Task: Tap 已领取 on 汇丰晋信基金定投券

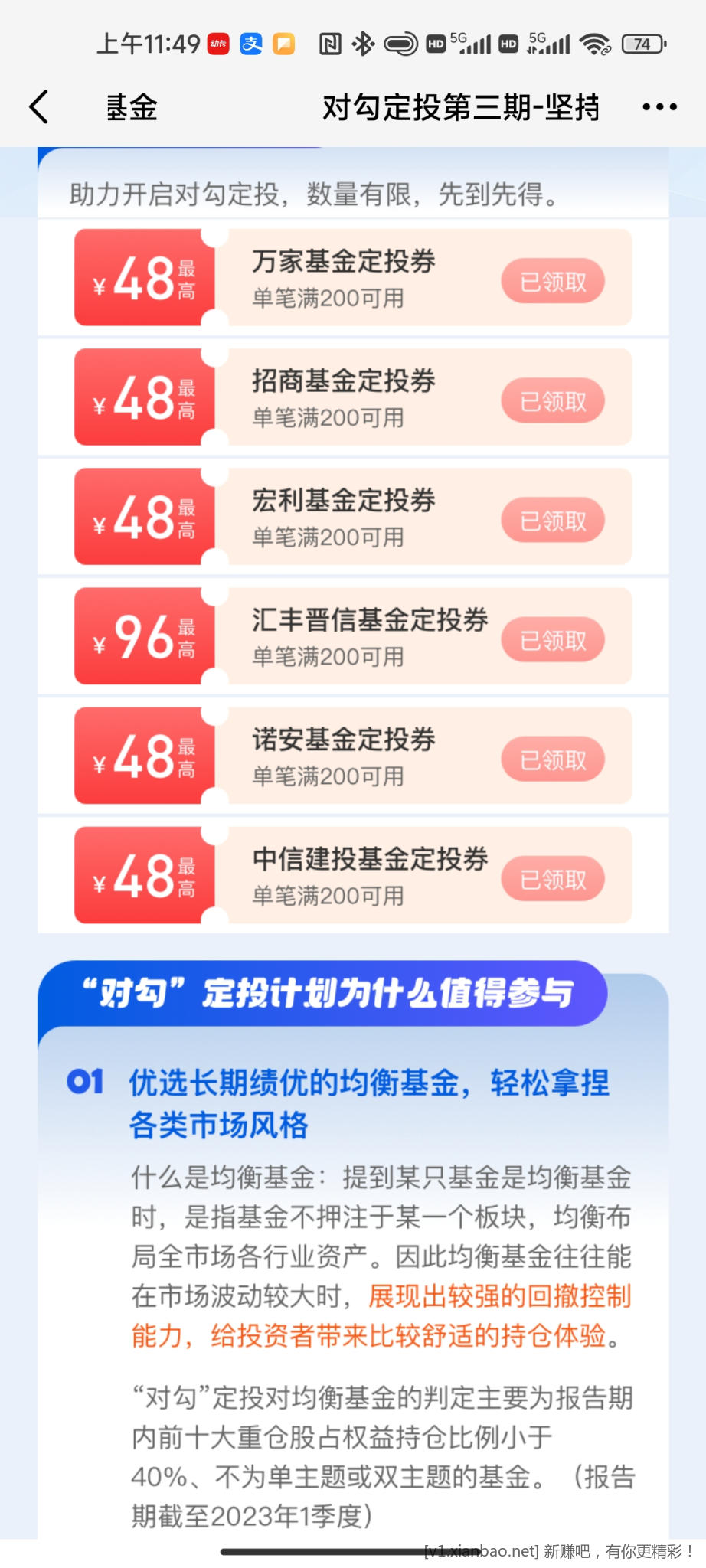Action: click(x=553, y=640)
